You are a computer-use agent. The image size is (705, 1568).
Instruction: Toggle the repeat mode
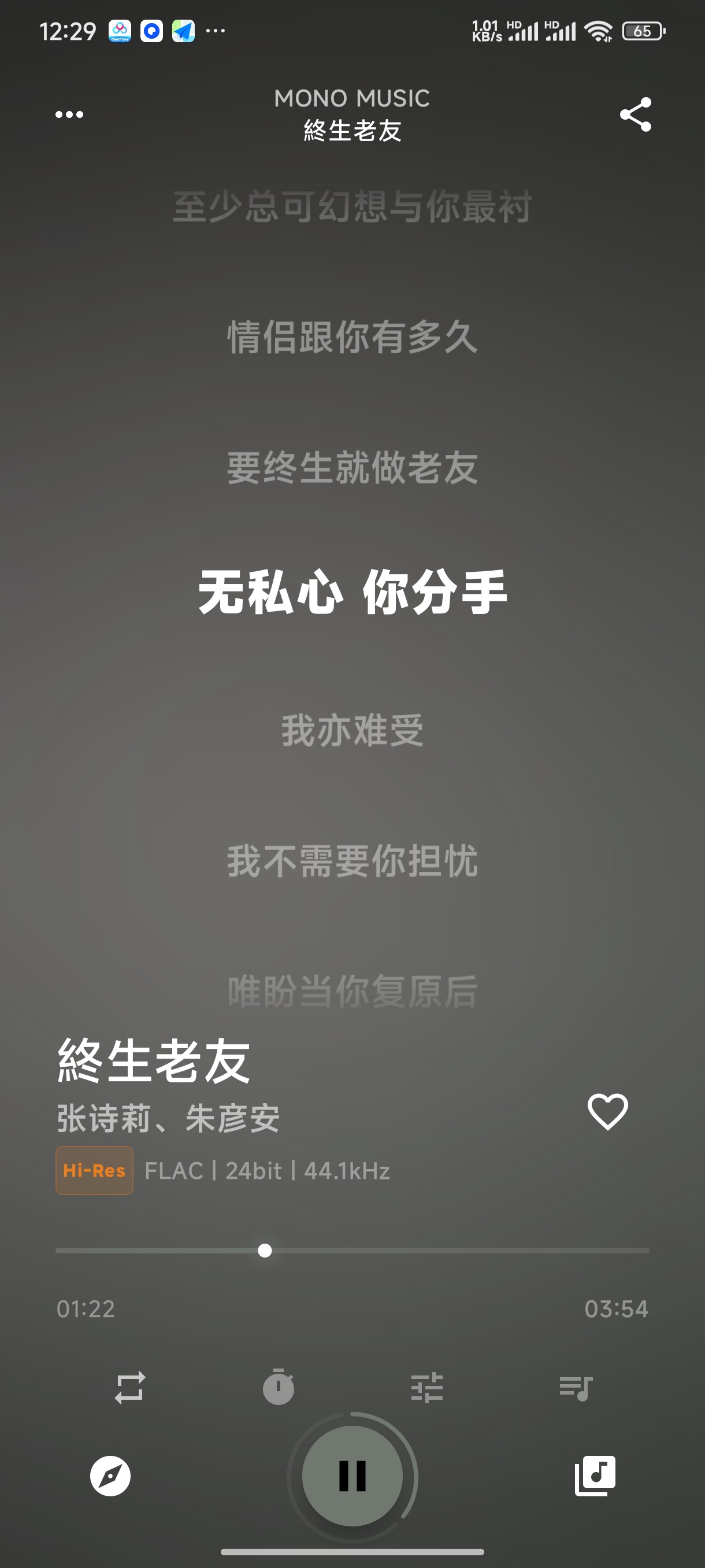pyautogui.click(x=130, y=1388)
